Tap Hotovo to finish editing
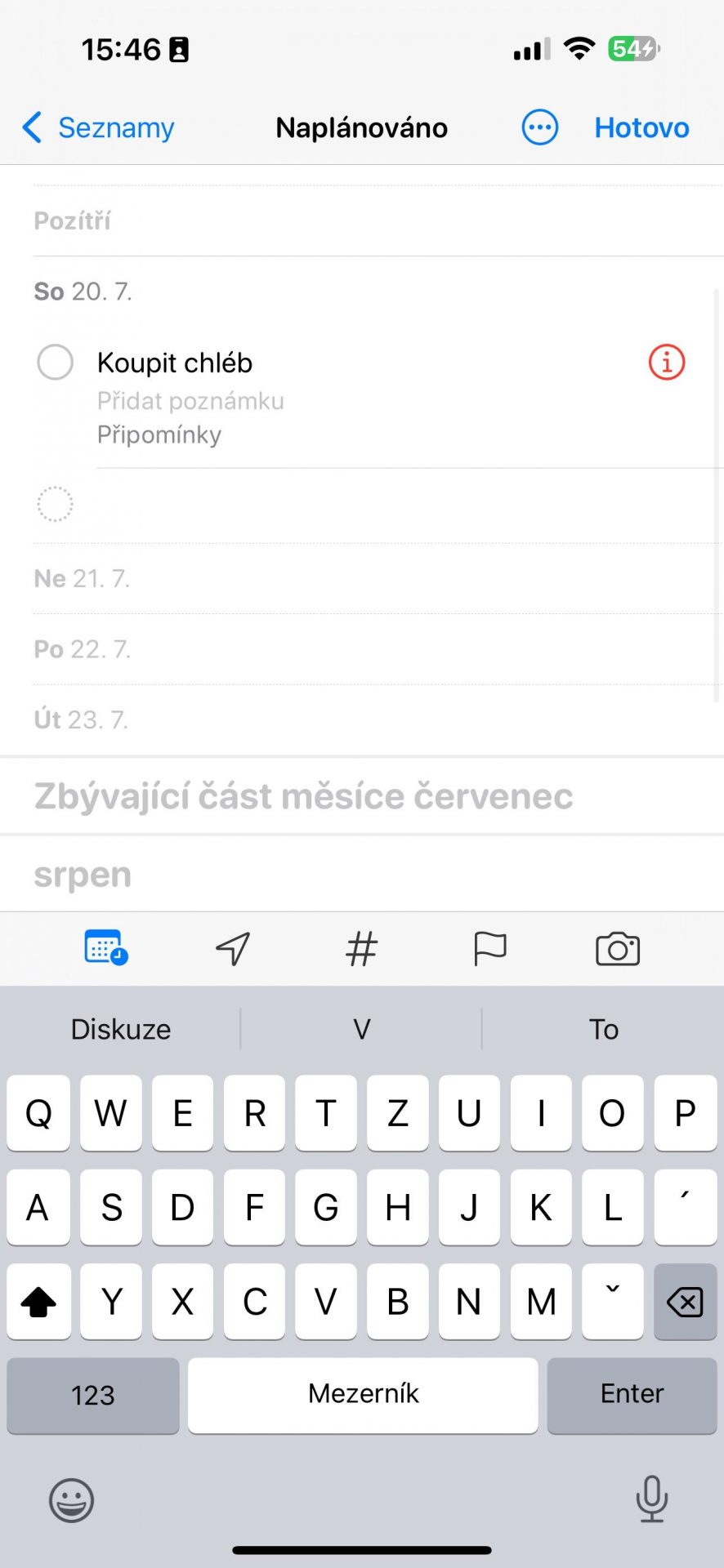This screenshot has height=1568, width=724. [x=641, y=127]
